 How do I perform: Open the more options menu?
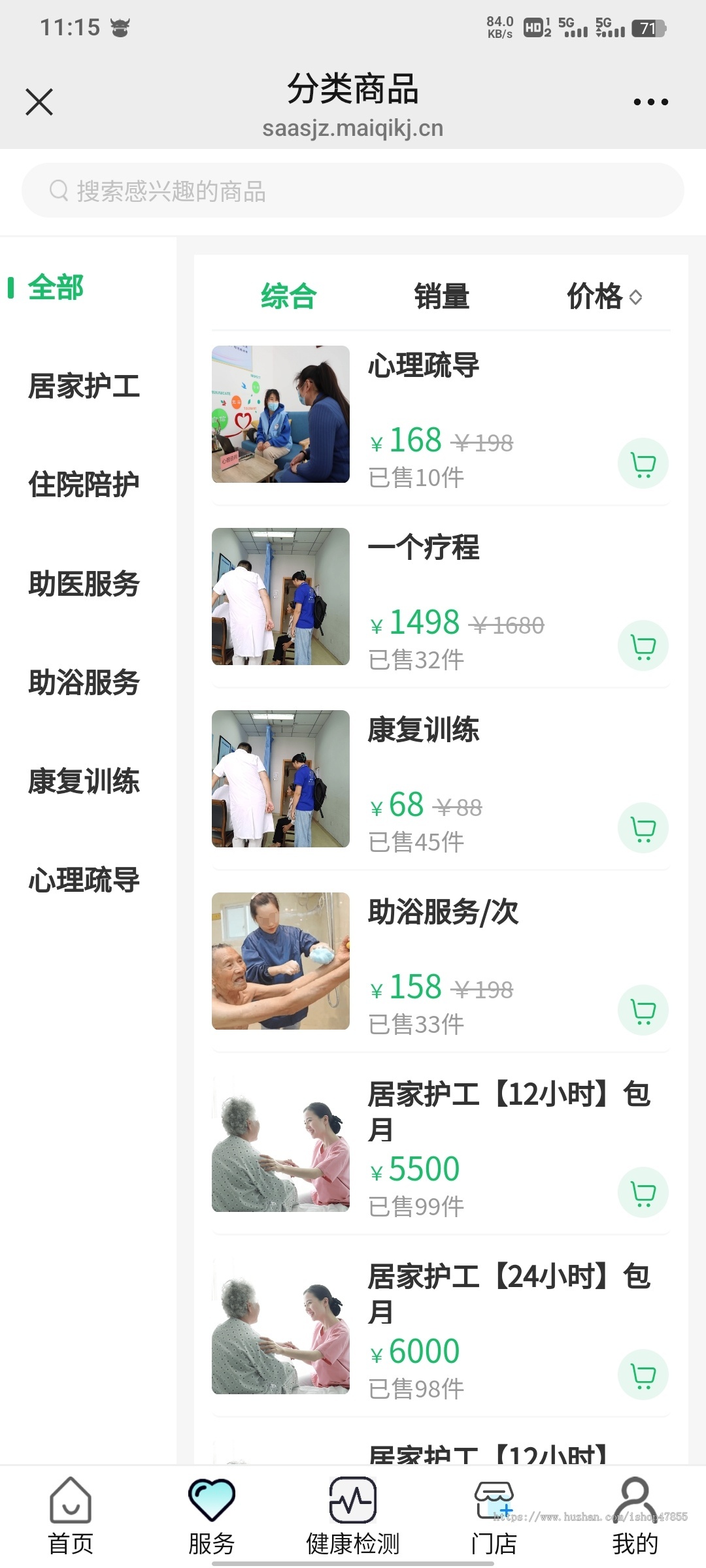click(x=650, y=101)
